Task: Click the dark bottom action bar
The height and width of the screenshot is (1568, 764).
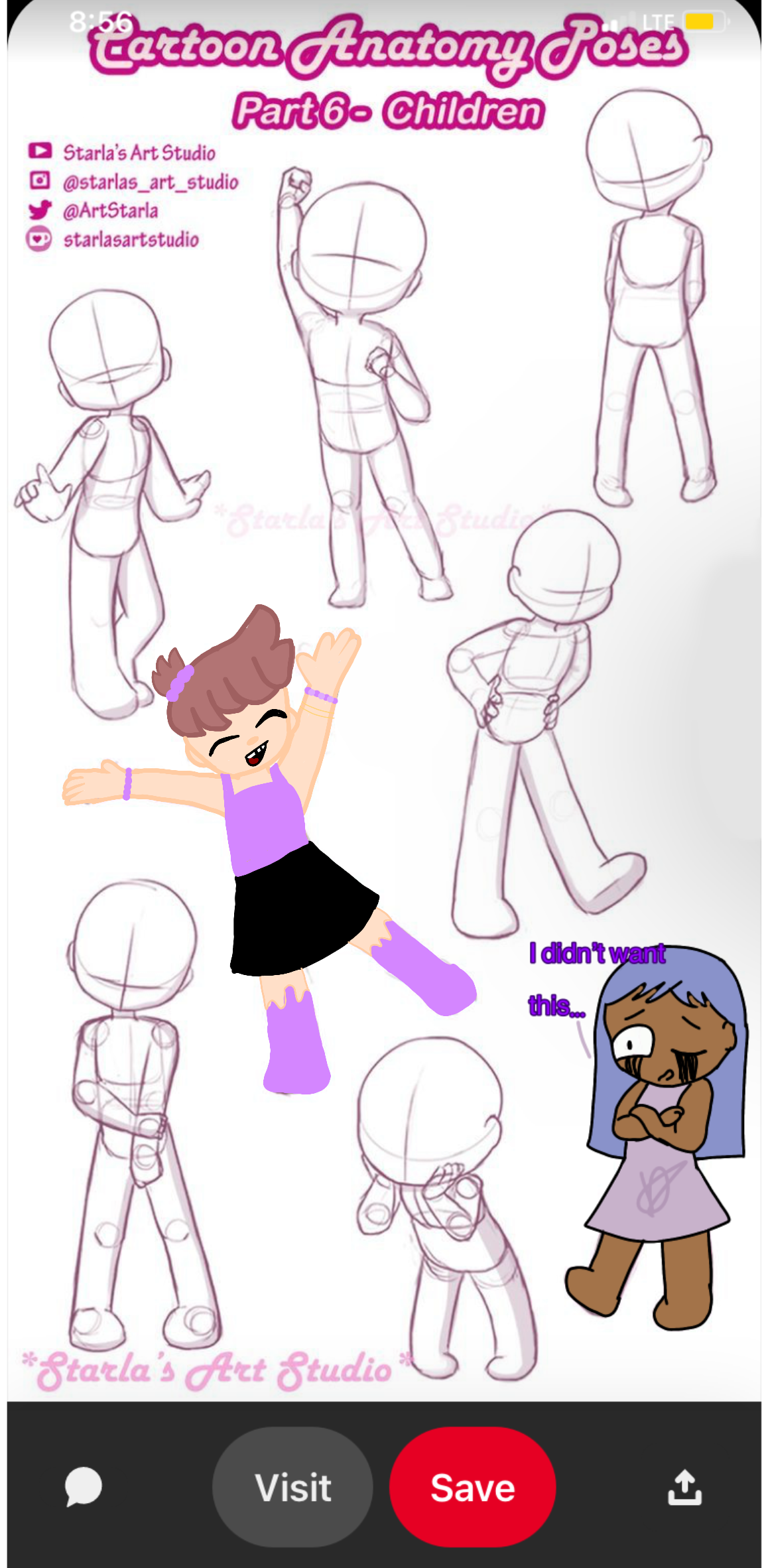Action: [x=382, y=1492]
